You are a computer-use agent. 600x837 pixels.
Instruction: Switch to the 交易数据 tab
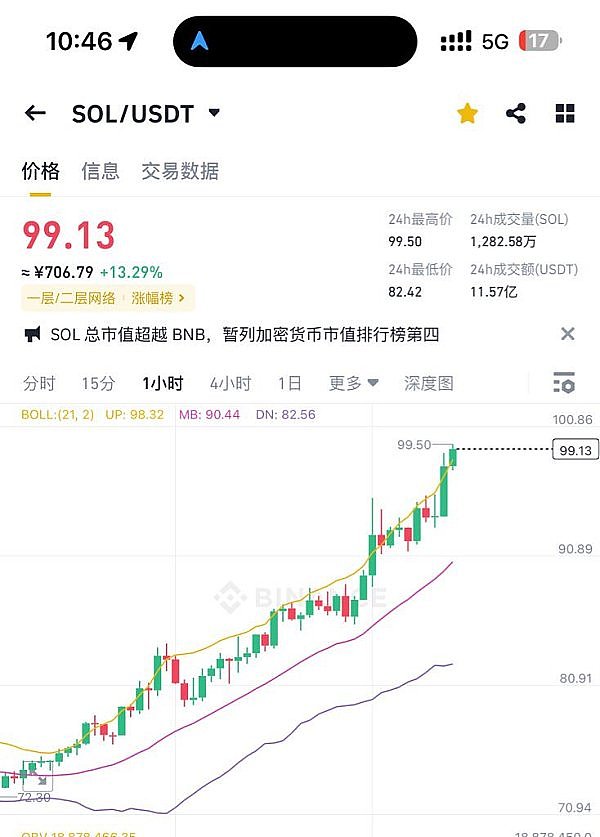(x=180, y=171)
